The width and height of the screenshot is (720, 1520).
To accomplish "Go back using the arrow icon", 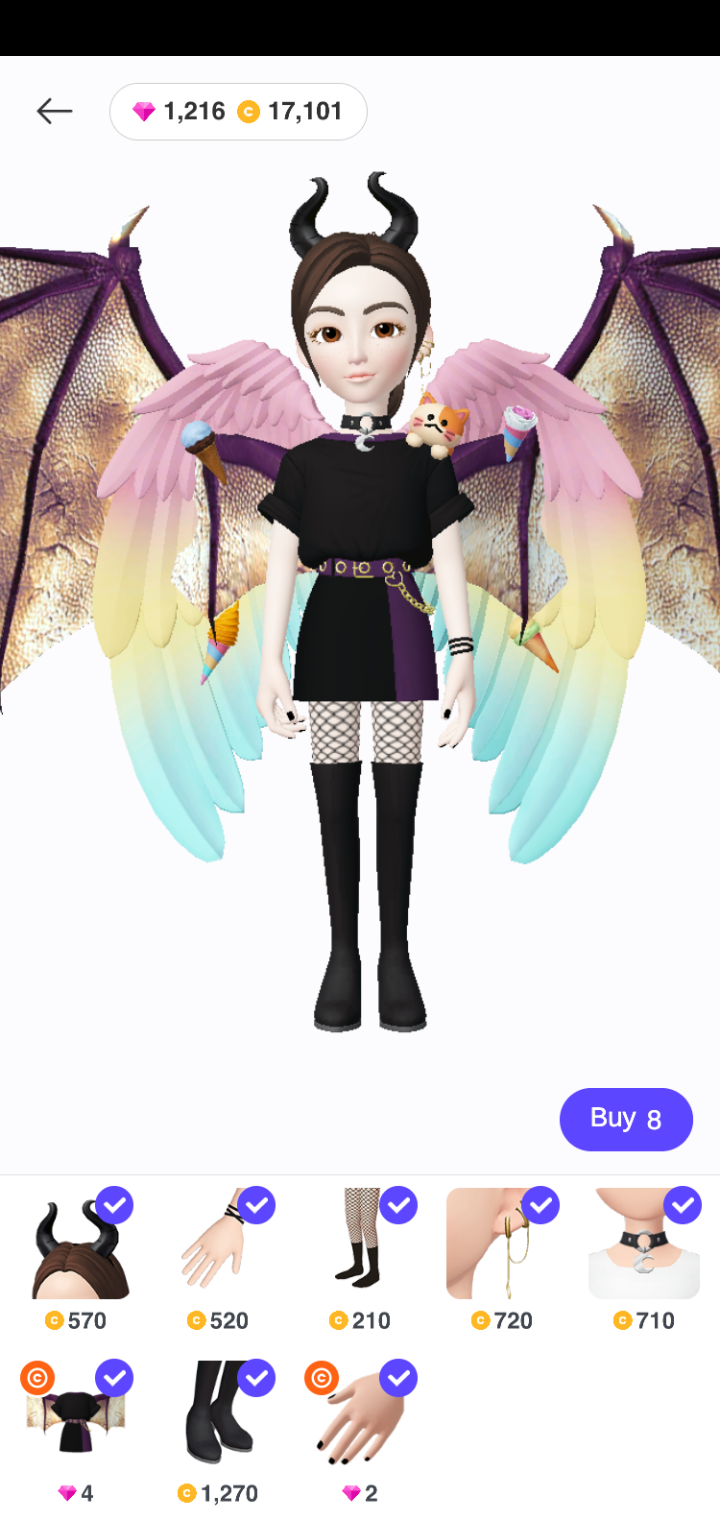I will 55,111.
